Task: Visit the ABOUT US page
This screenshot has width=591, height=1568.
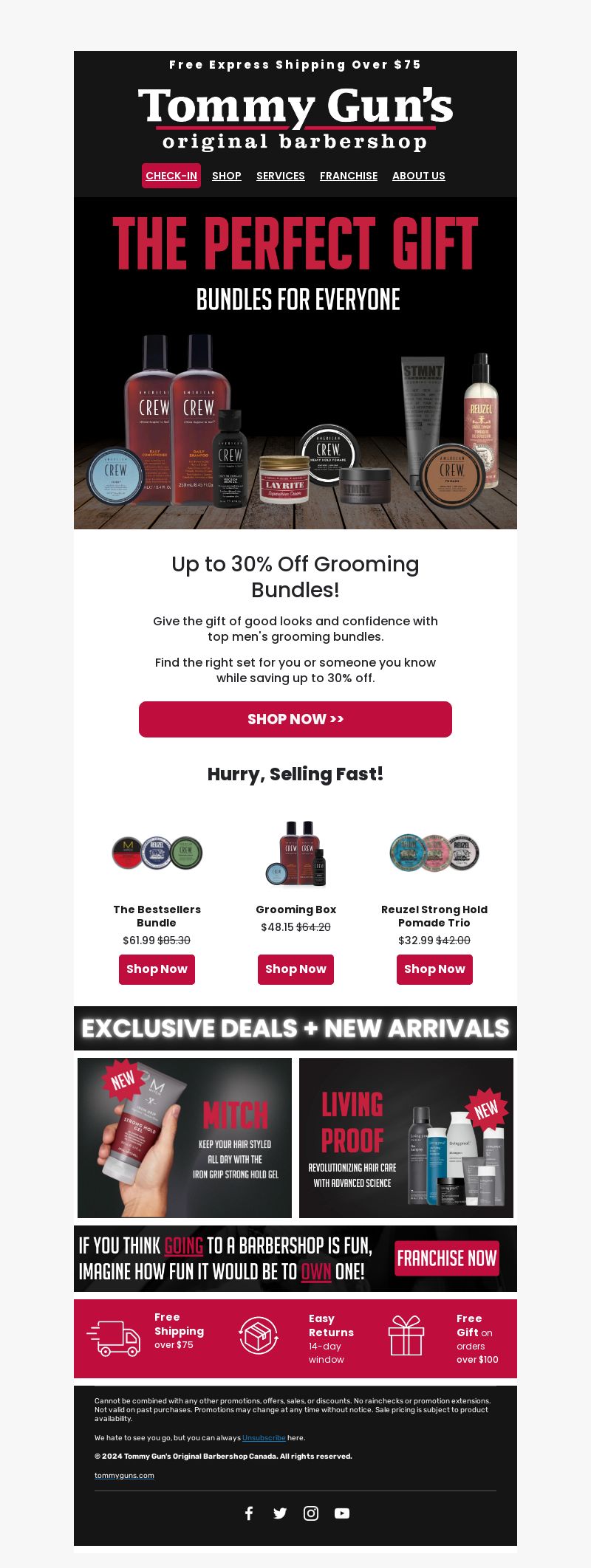Action: pos(419,176)
